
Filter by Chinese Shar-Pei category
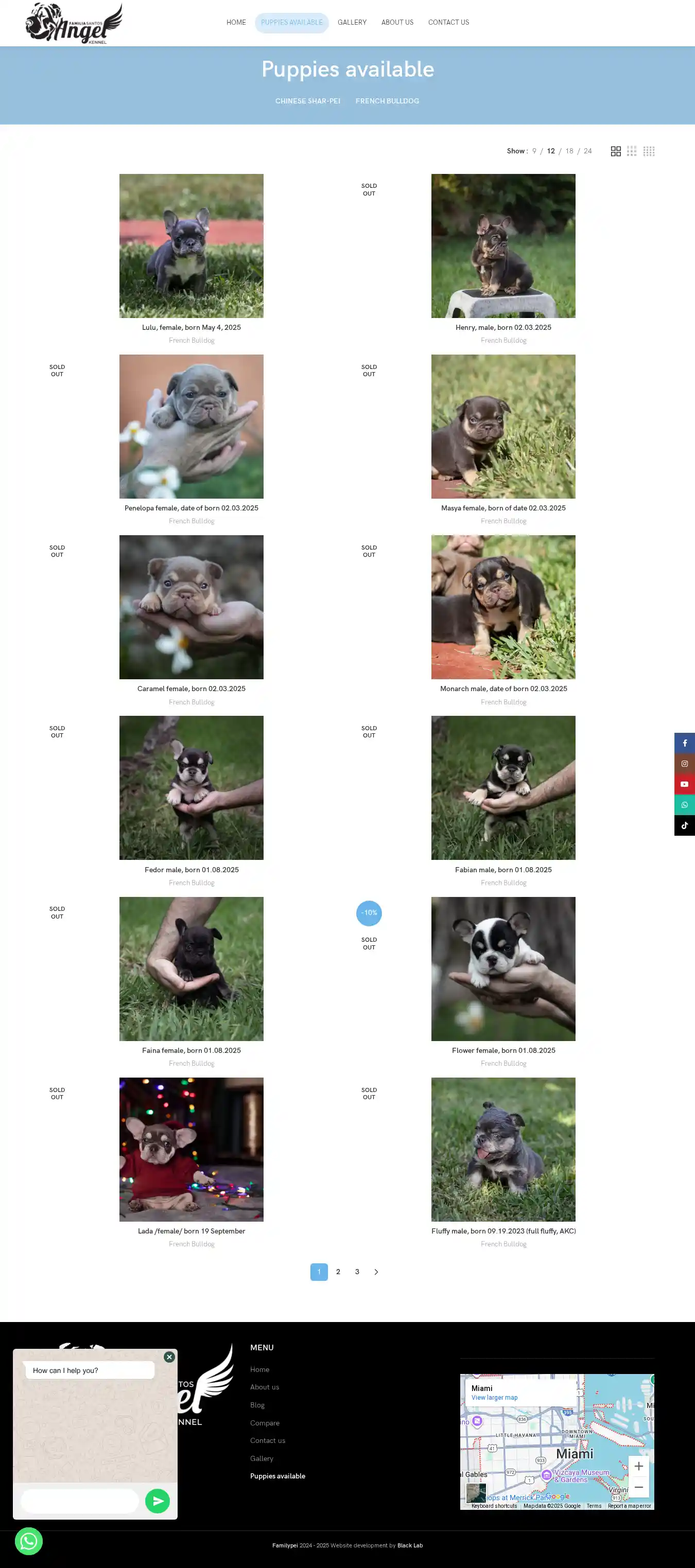click(308, 101)
